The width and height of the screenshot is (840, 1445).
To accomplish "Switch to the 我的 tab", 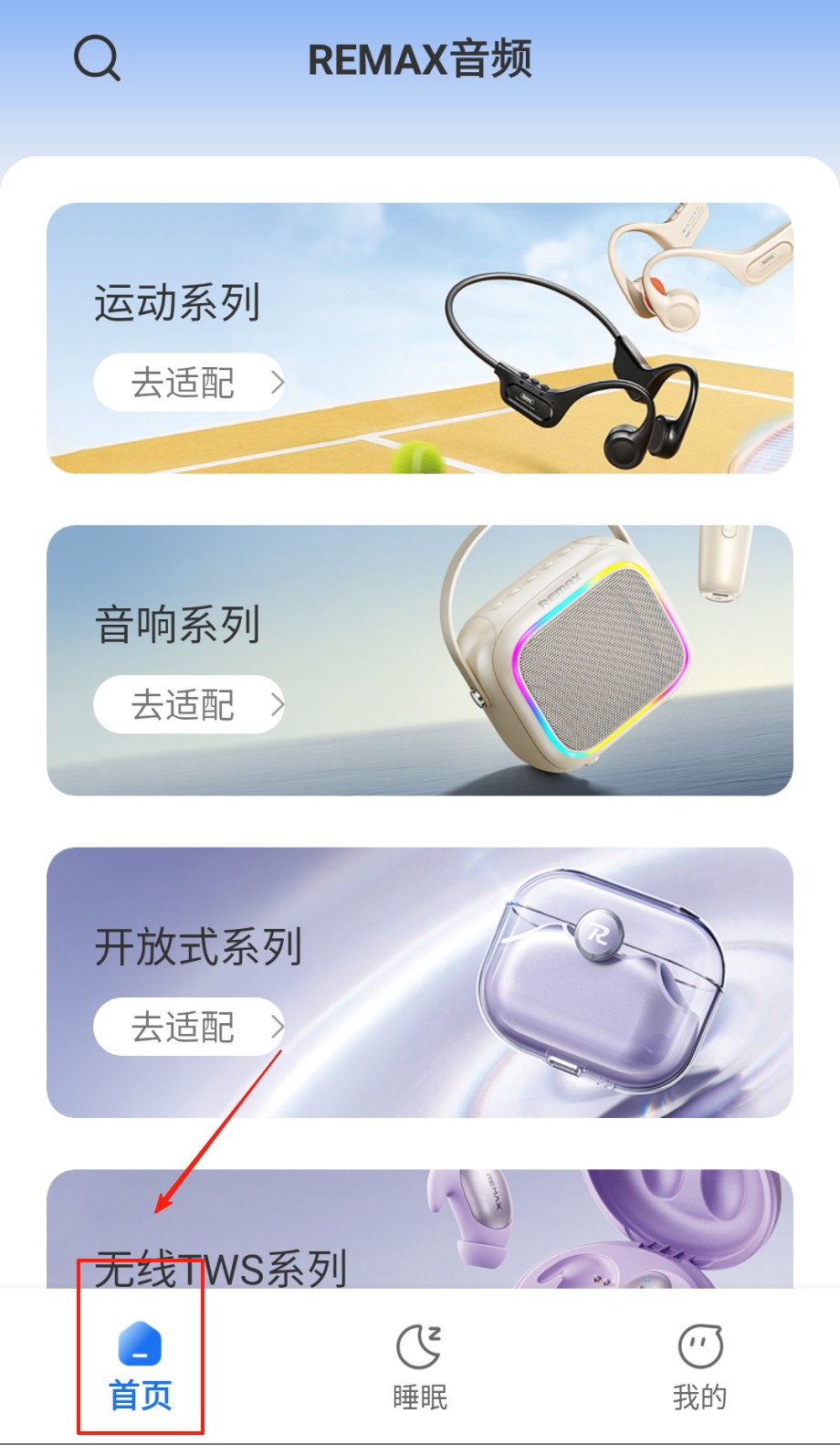I will 698,1366.
